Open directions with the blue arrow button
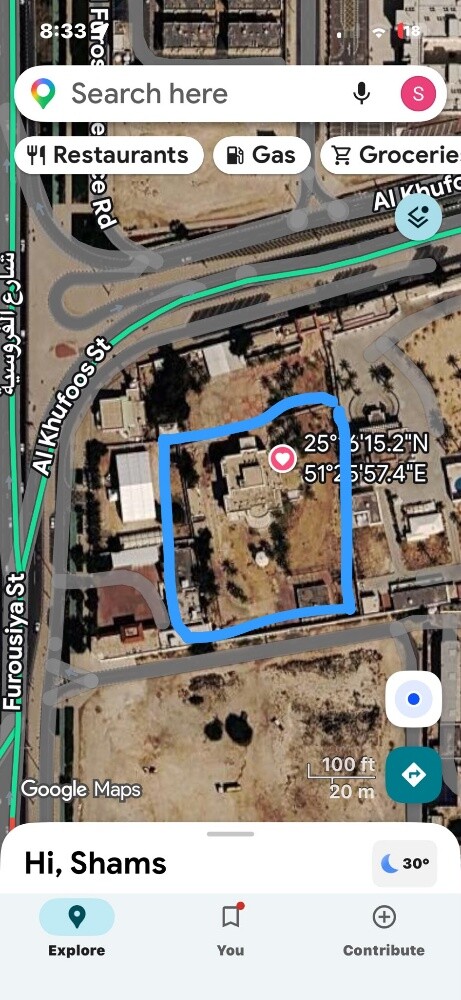This screenshot has height=1000, width=461. tap(414, 775)
